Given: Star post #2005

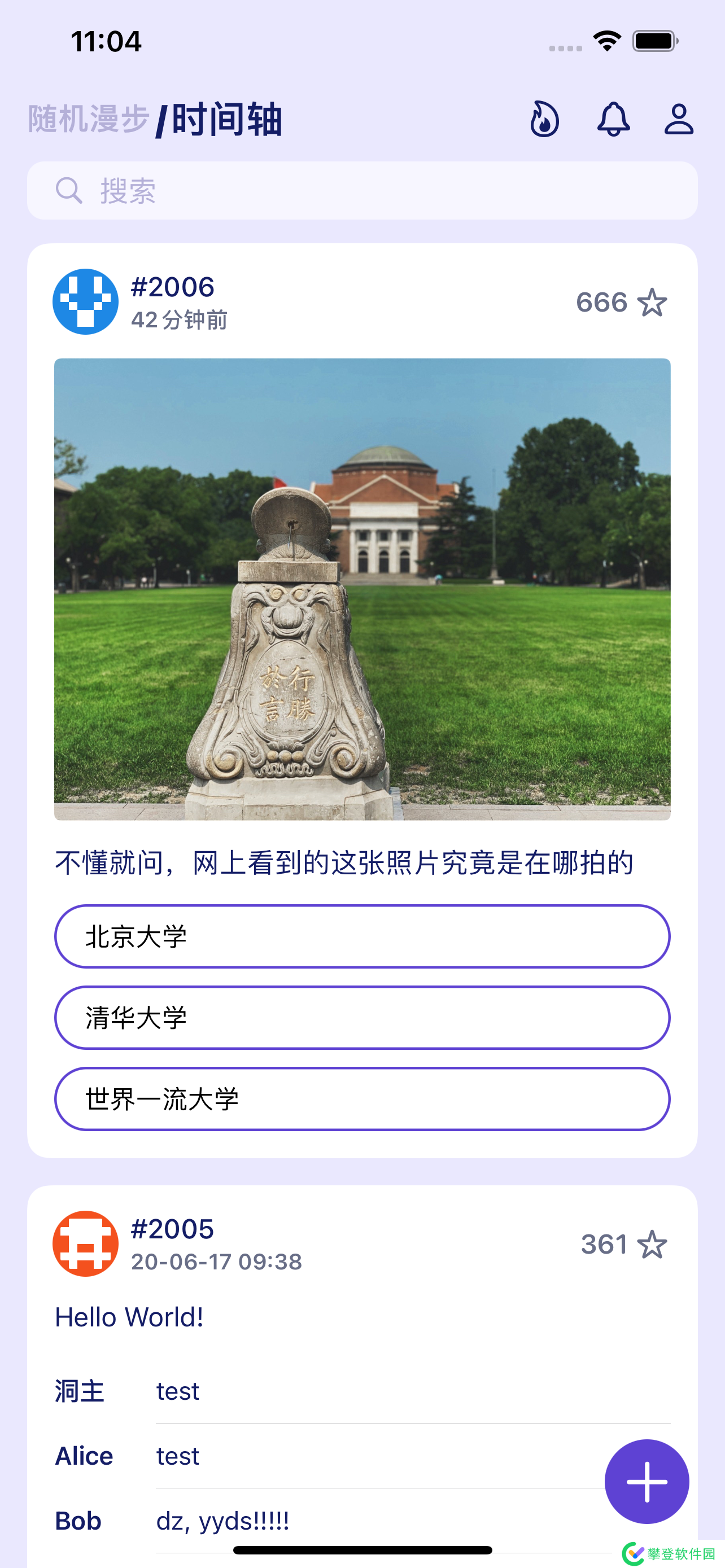Looking at the screenshot, I should 652,1244.
